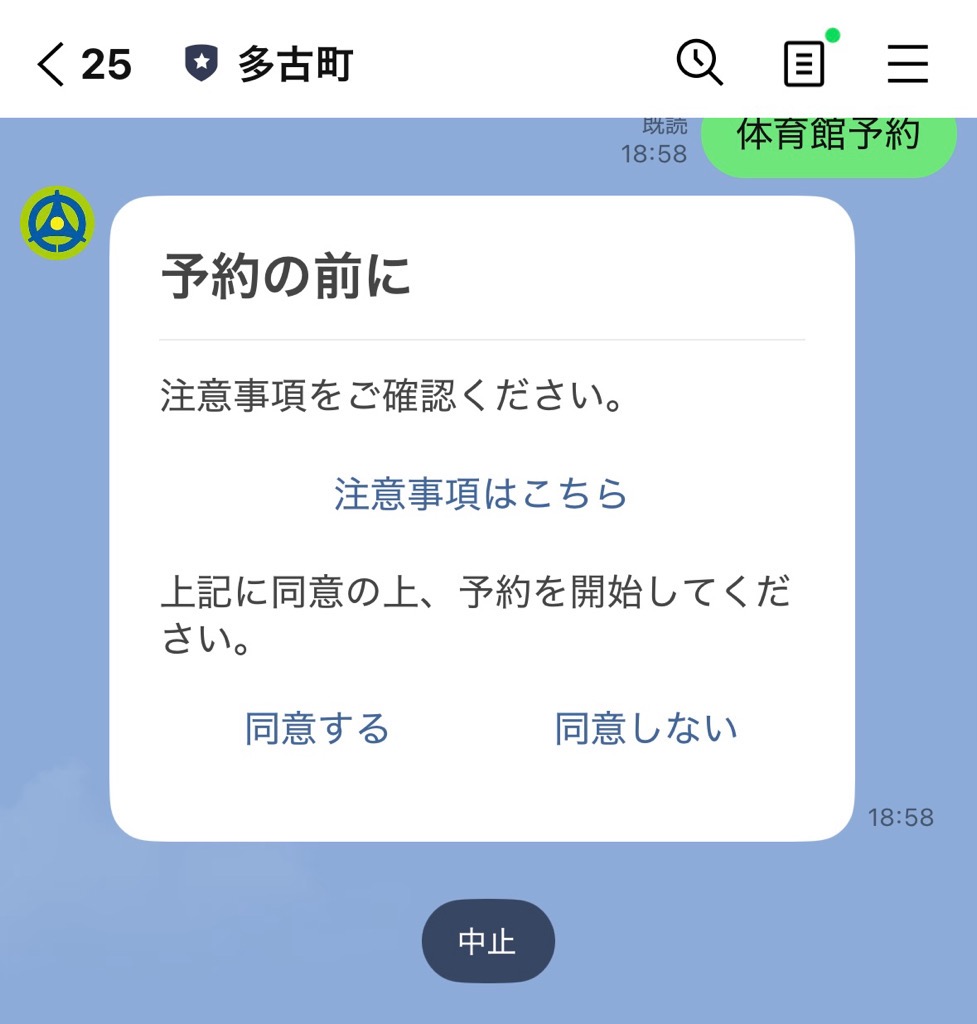Open the notes icon in header

(804, 65)
